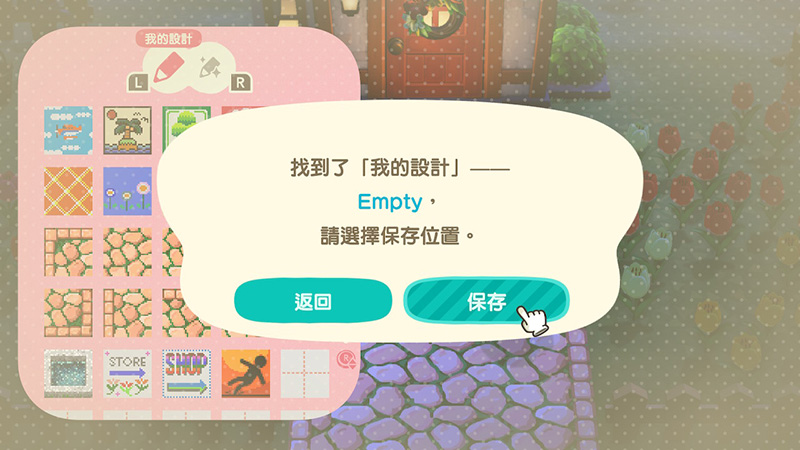Select the empty dashed design slot
This screenshot has height=450, width=800.
point(304,373)
